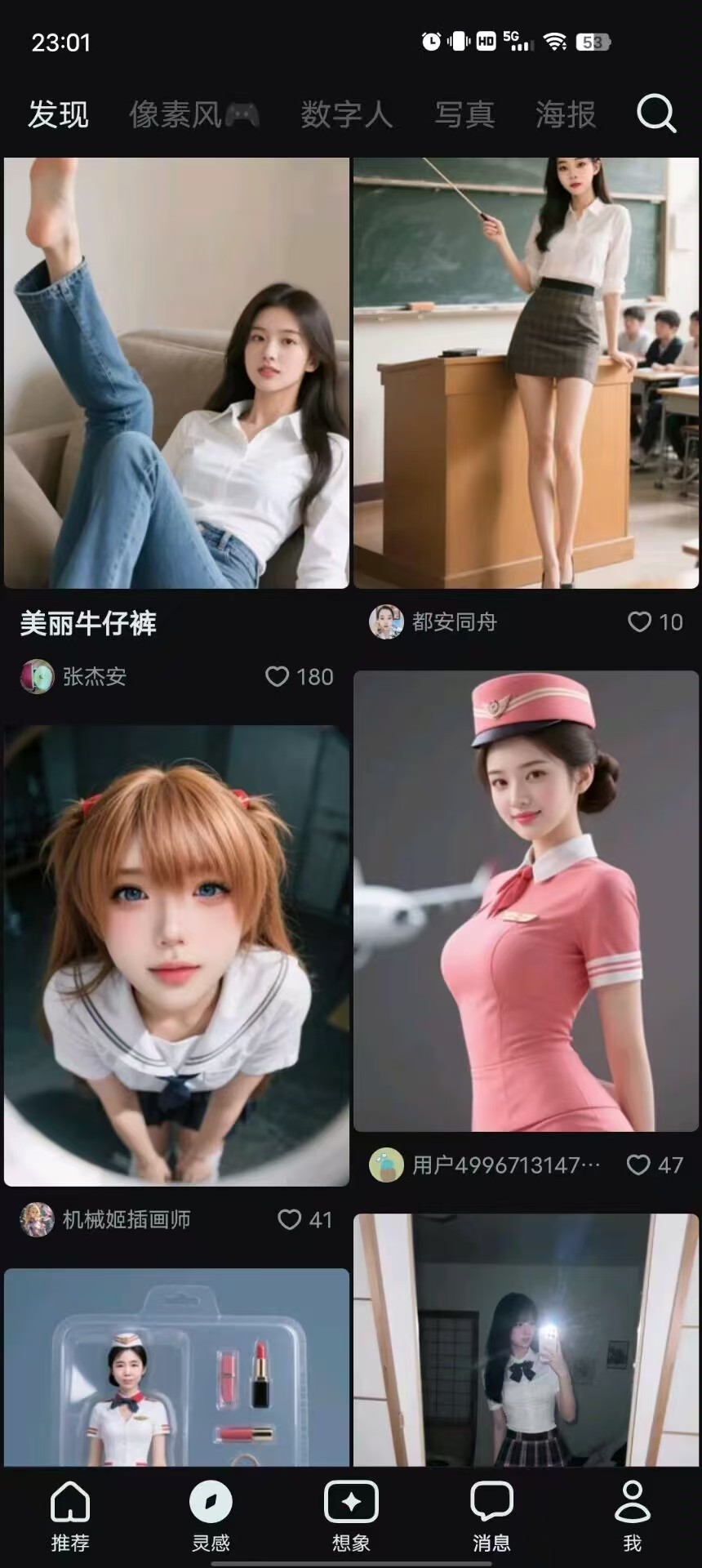Open the 想象 creation tab
This screenshot has width=702, height=1568.
(351, 1516)
